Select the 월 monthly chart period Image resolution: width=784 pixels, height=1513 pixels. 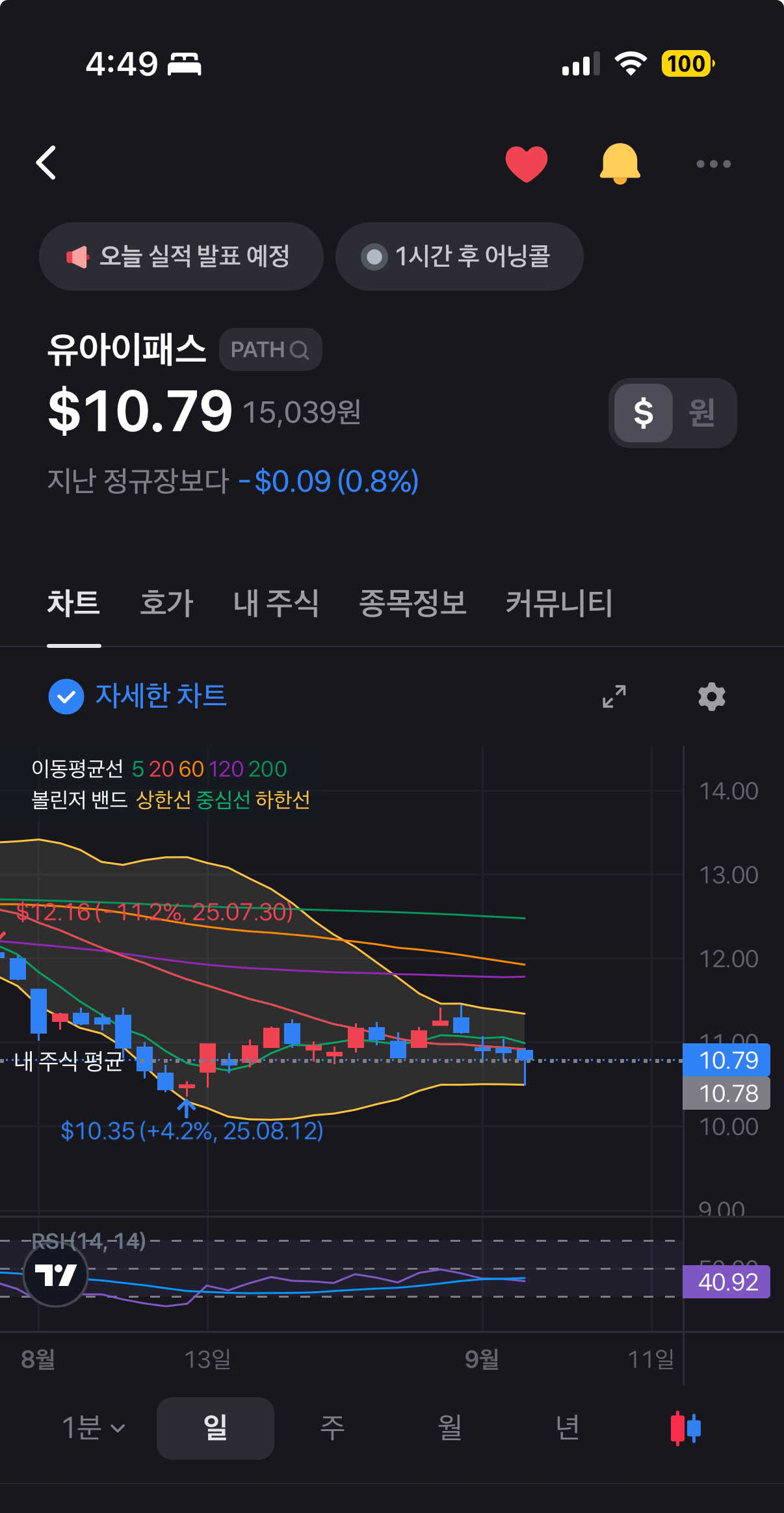tap(450, 1428)
